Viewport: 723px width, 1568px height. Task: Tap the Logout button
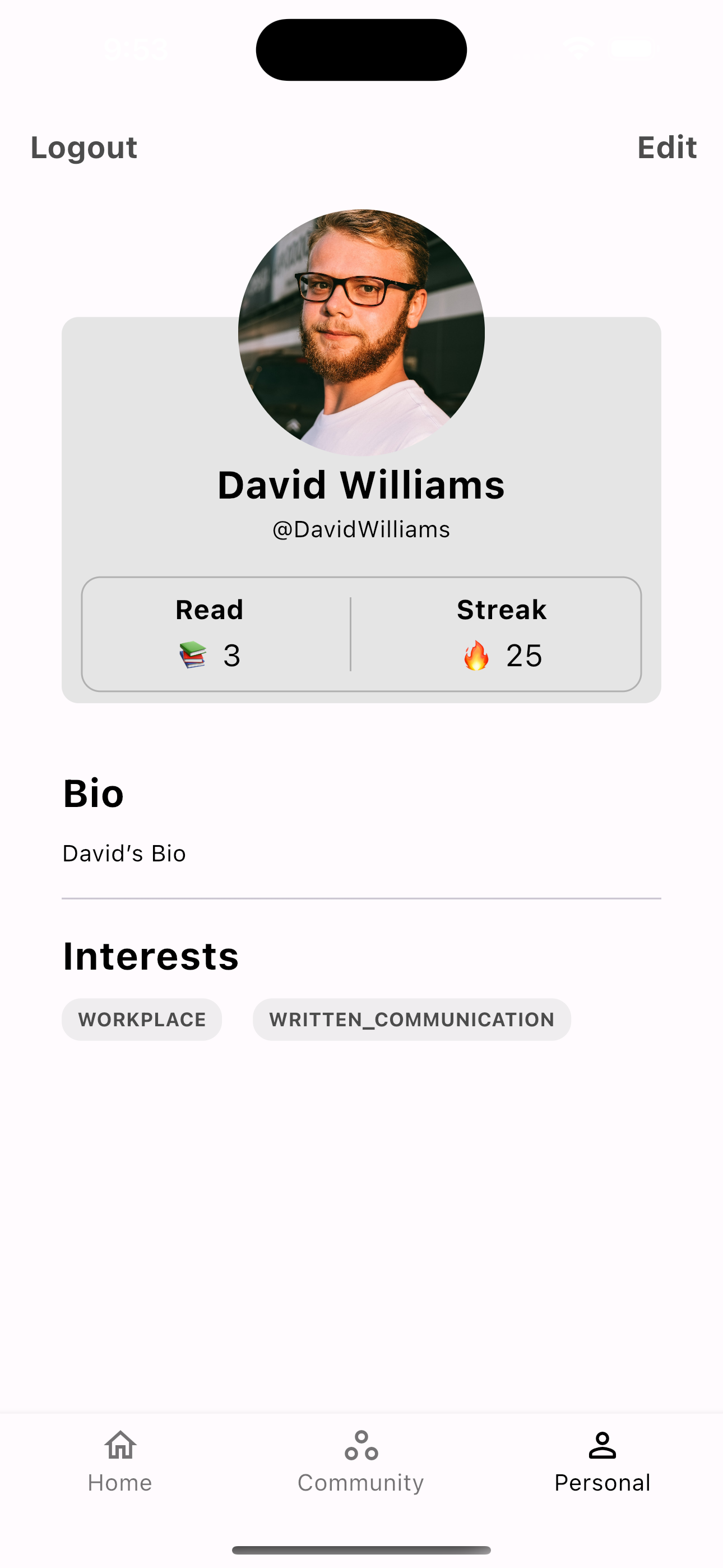tap(84, 147)
